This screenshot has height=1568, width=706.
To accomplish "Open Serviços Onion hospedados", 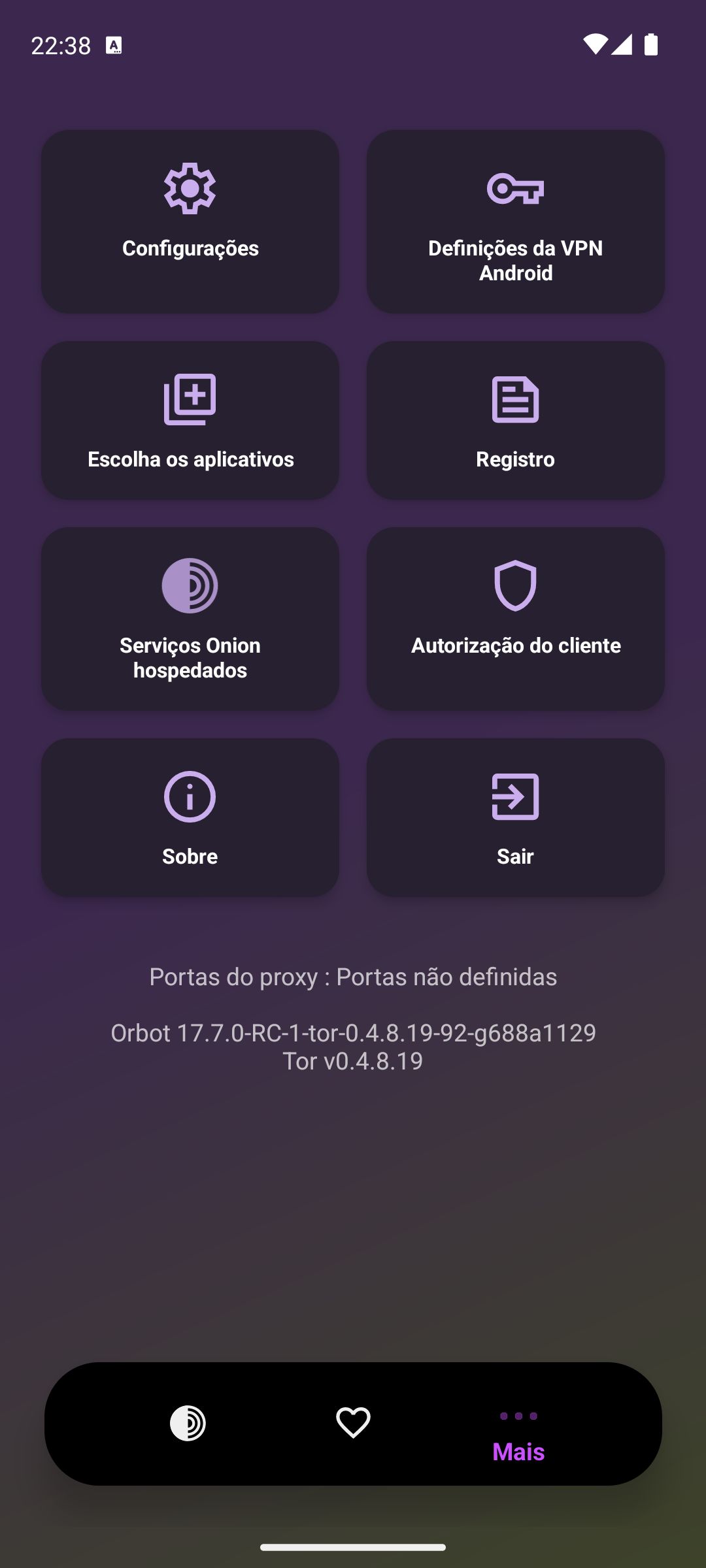I will pos(190,619).
